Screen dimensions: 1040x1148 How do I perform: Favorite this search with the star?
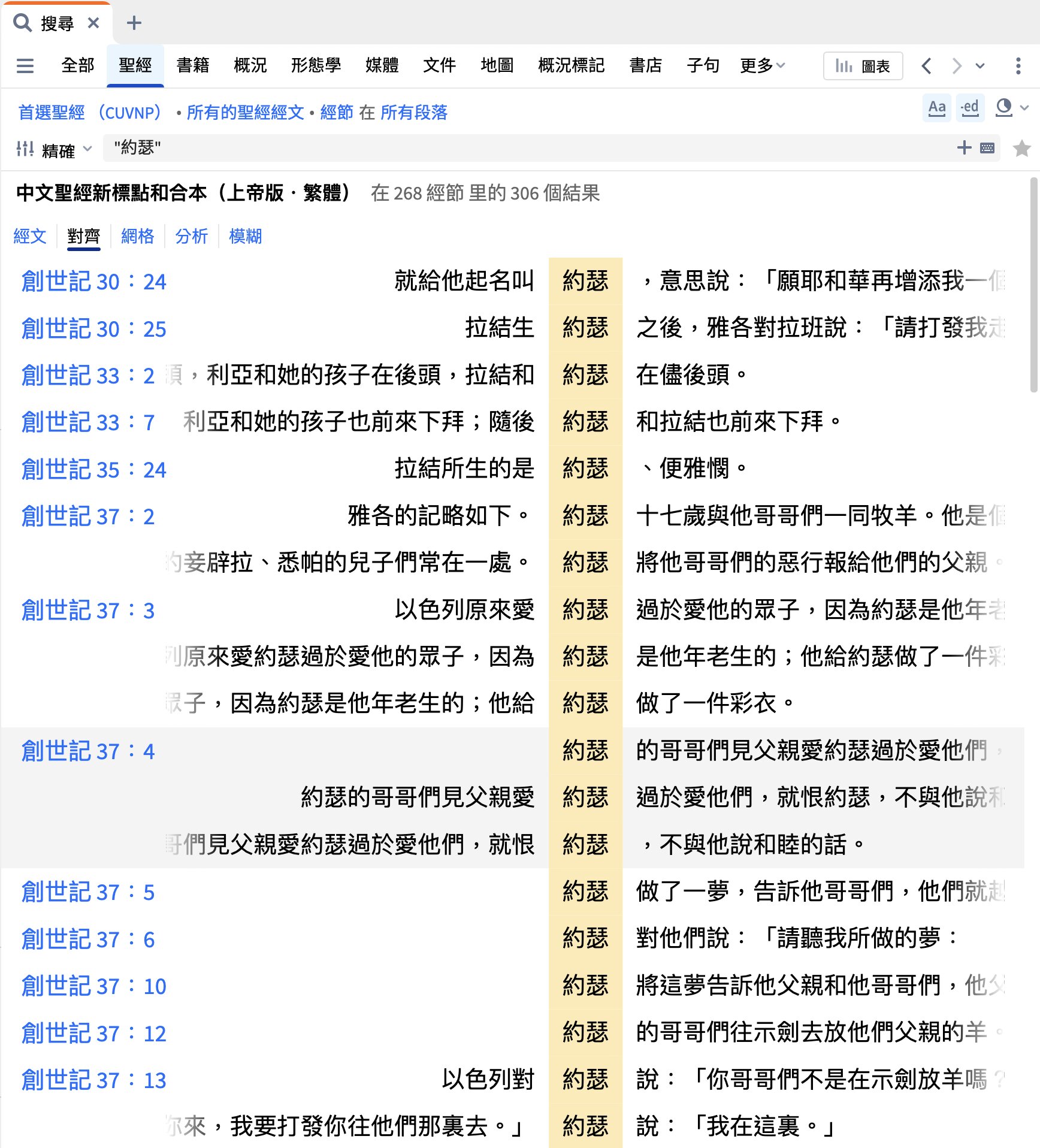click(x=1021, y=148)
